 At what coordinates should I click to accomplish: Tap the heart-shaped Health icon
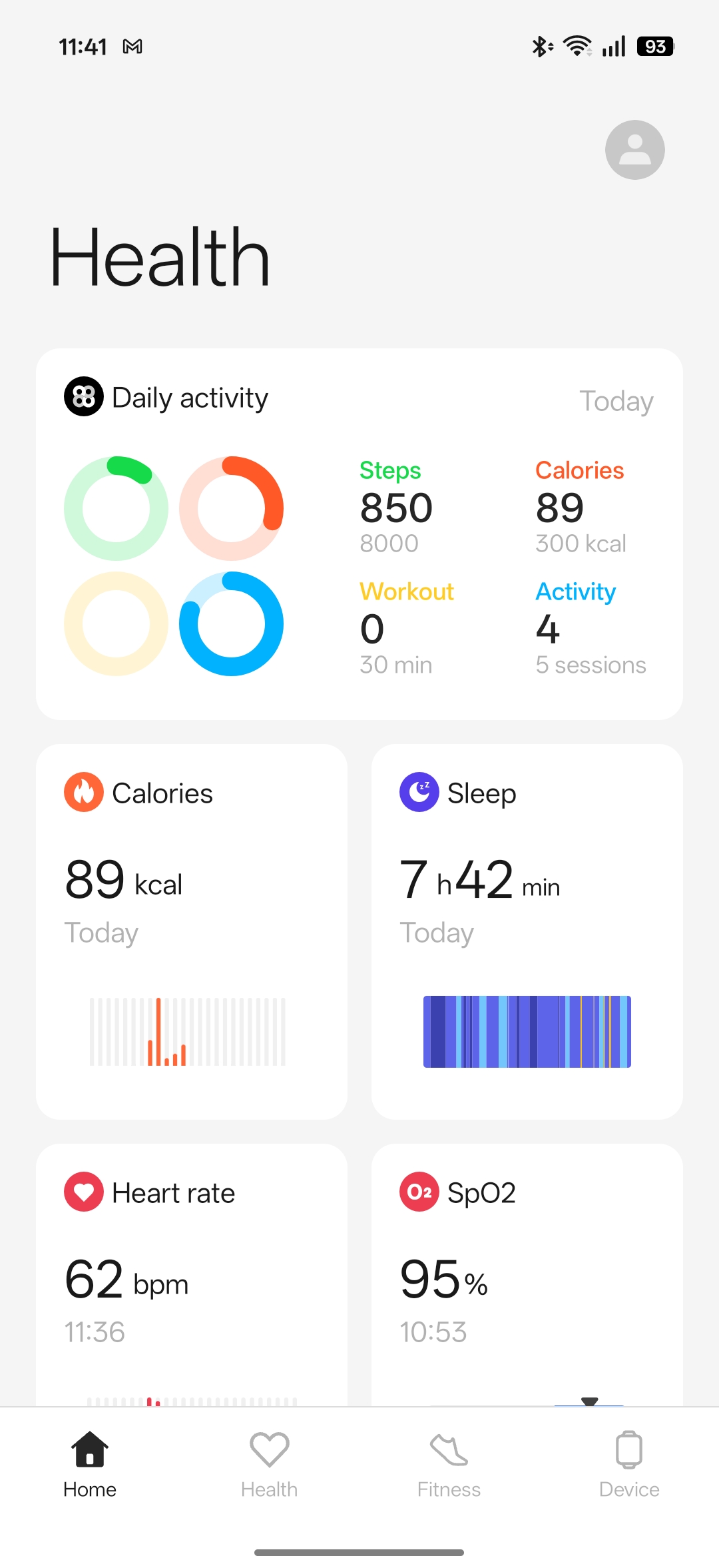point(268,1449)
